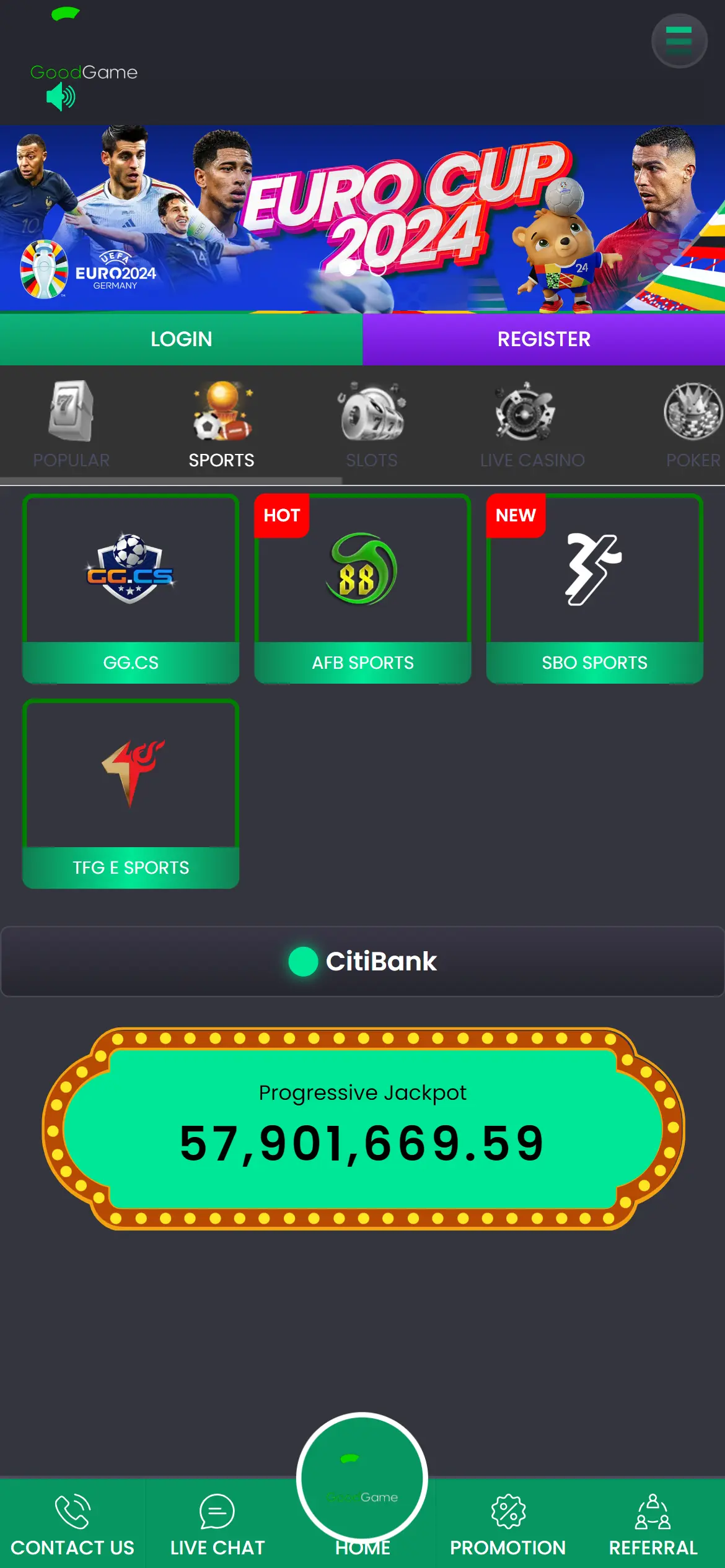
Task: Switch to the Slots category
Action: (x=372, y=423)
